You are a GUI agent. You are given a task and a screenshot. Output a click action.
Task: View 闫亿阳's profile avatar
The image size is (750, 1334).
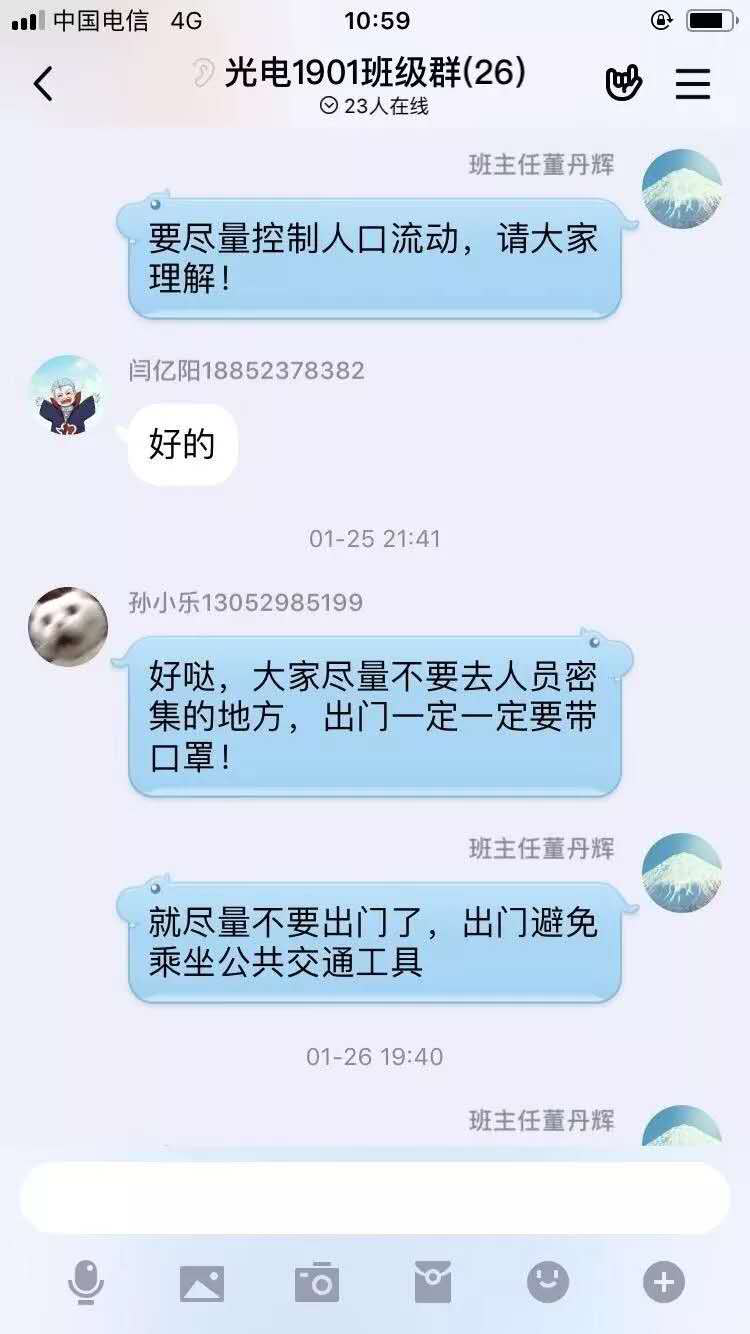click(x=66, y=395)
